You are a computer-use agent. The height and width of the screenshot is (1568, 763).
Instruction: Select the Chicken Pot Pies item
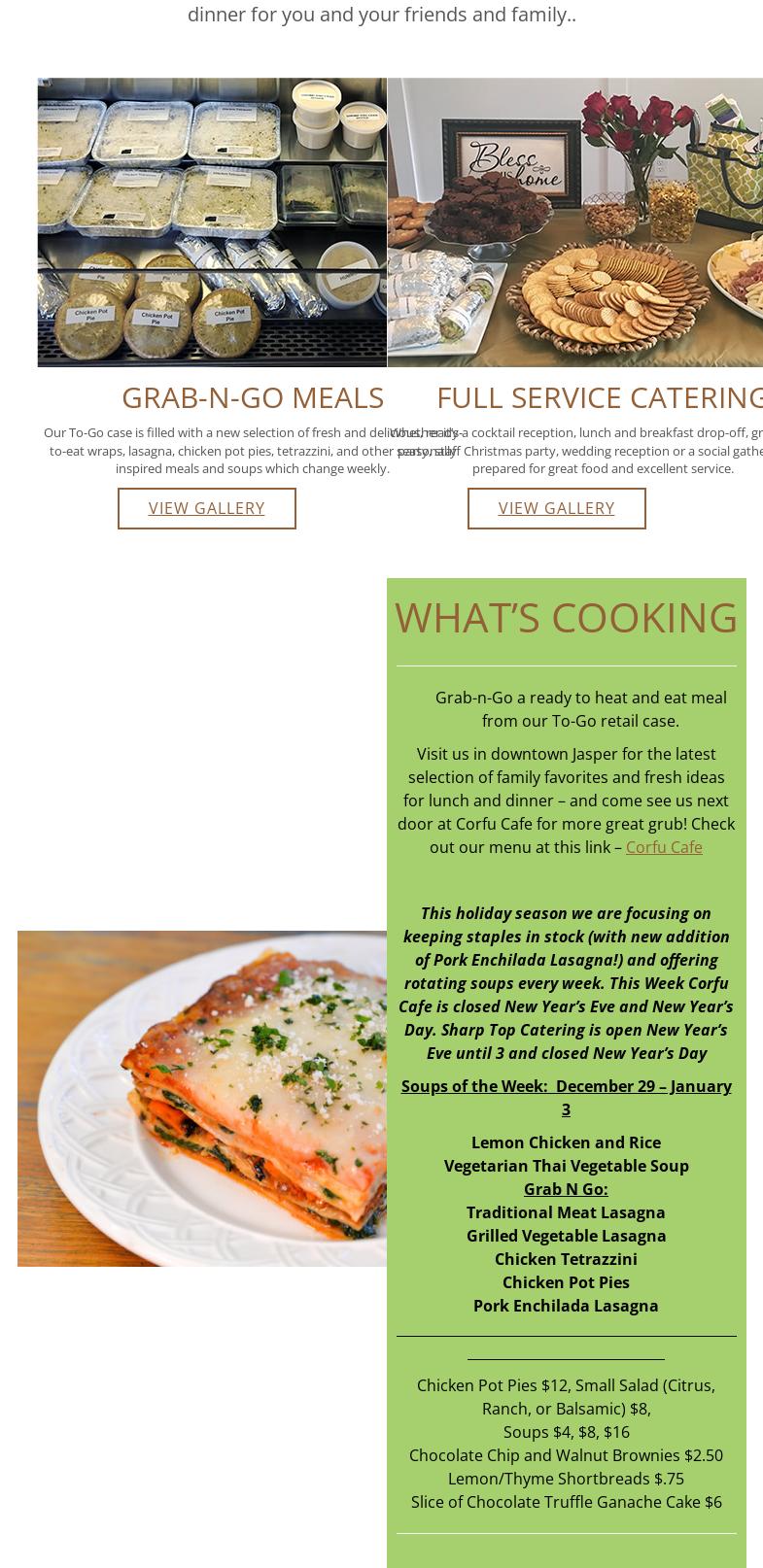tap(566, 1282)
